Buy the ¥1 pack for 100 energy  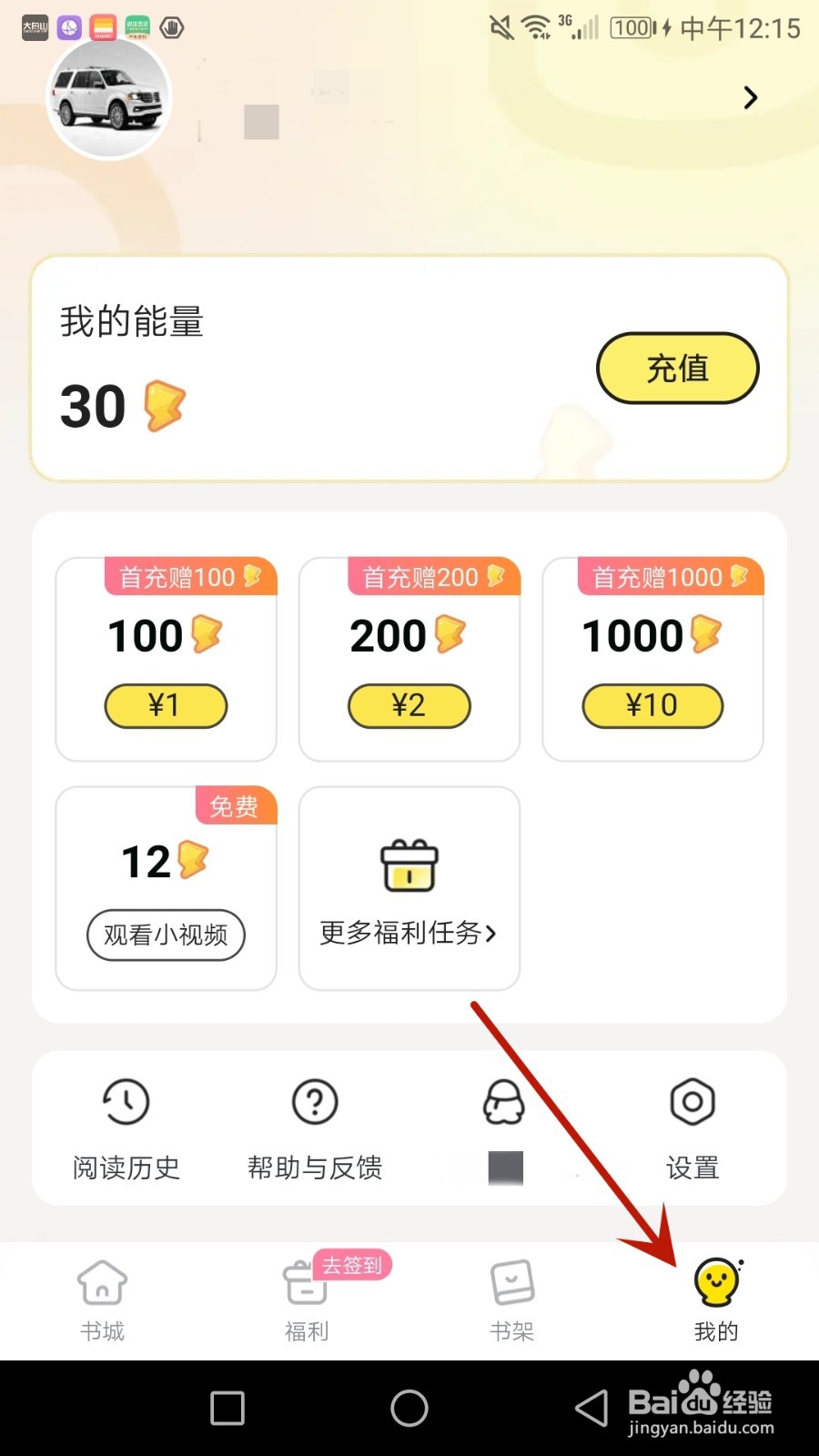165,705
